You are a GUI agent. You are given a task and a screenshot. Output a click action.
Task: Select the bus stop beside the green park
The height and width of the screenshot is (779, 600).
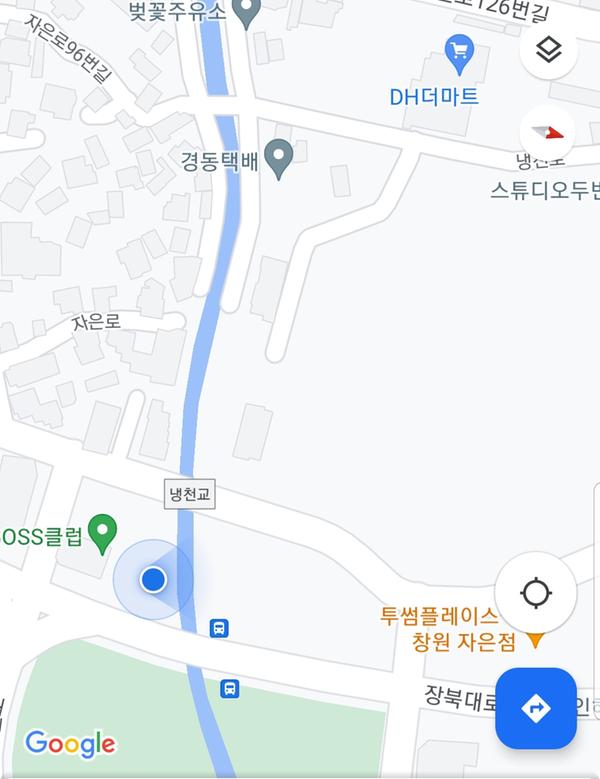click(x=230, y=689)
